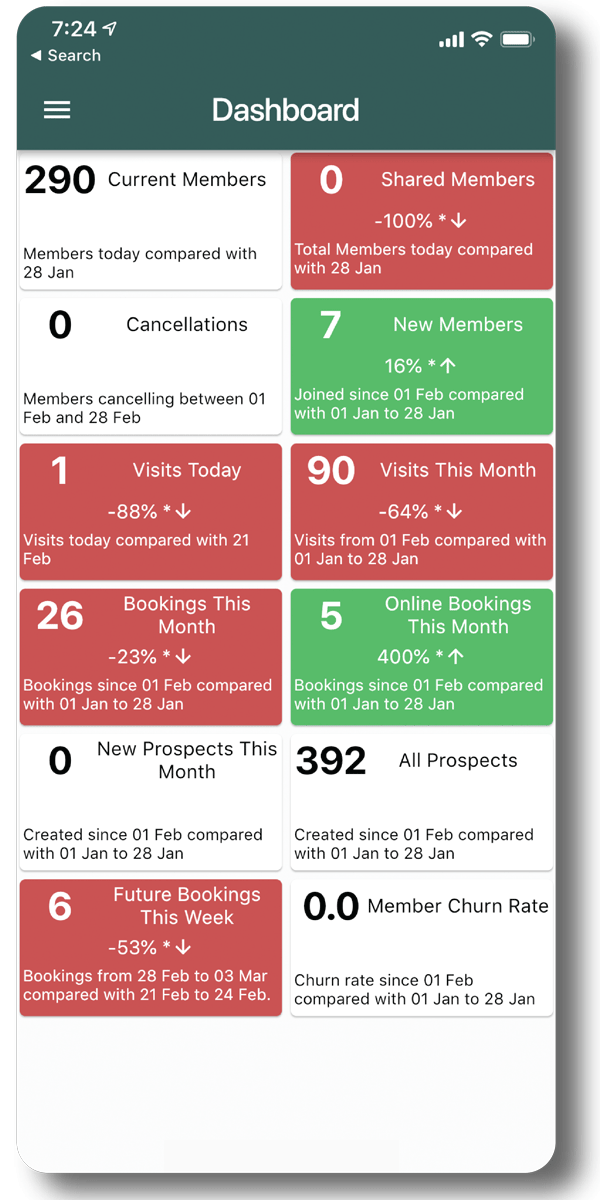View the Cancellations card
The image size is (600, 1200).
(x=151, y=366)
